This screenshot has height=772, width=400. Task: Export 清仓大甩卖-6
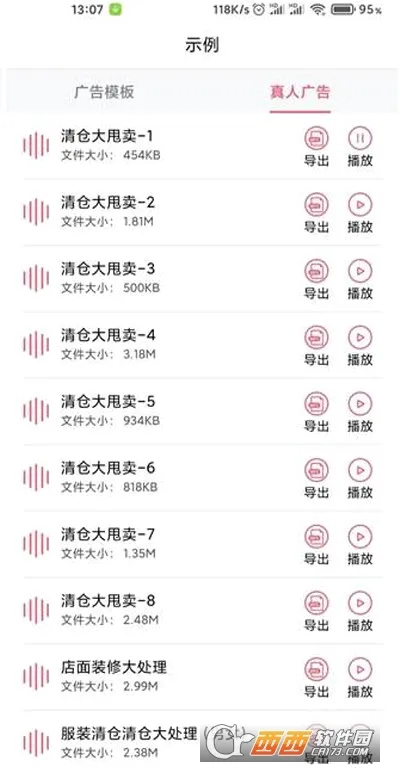click(x=316, y=479)
